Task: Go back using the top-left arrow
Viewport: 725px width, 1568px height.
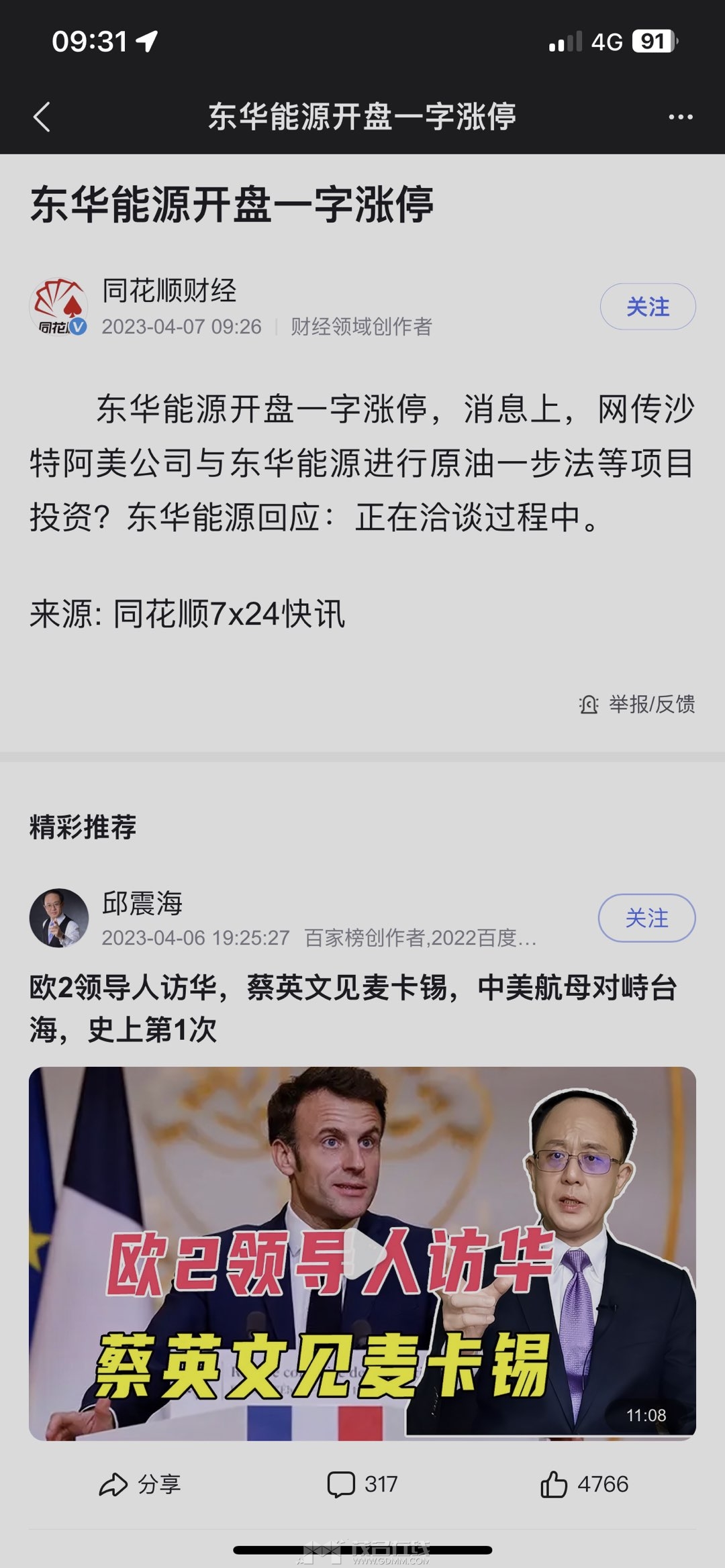Action: pos(42,117)
